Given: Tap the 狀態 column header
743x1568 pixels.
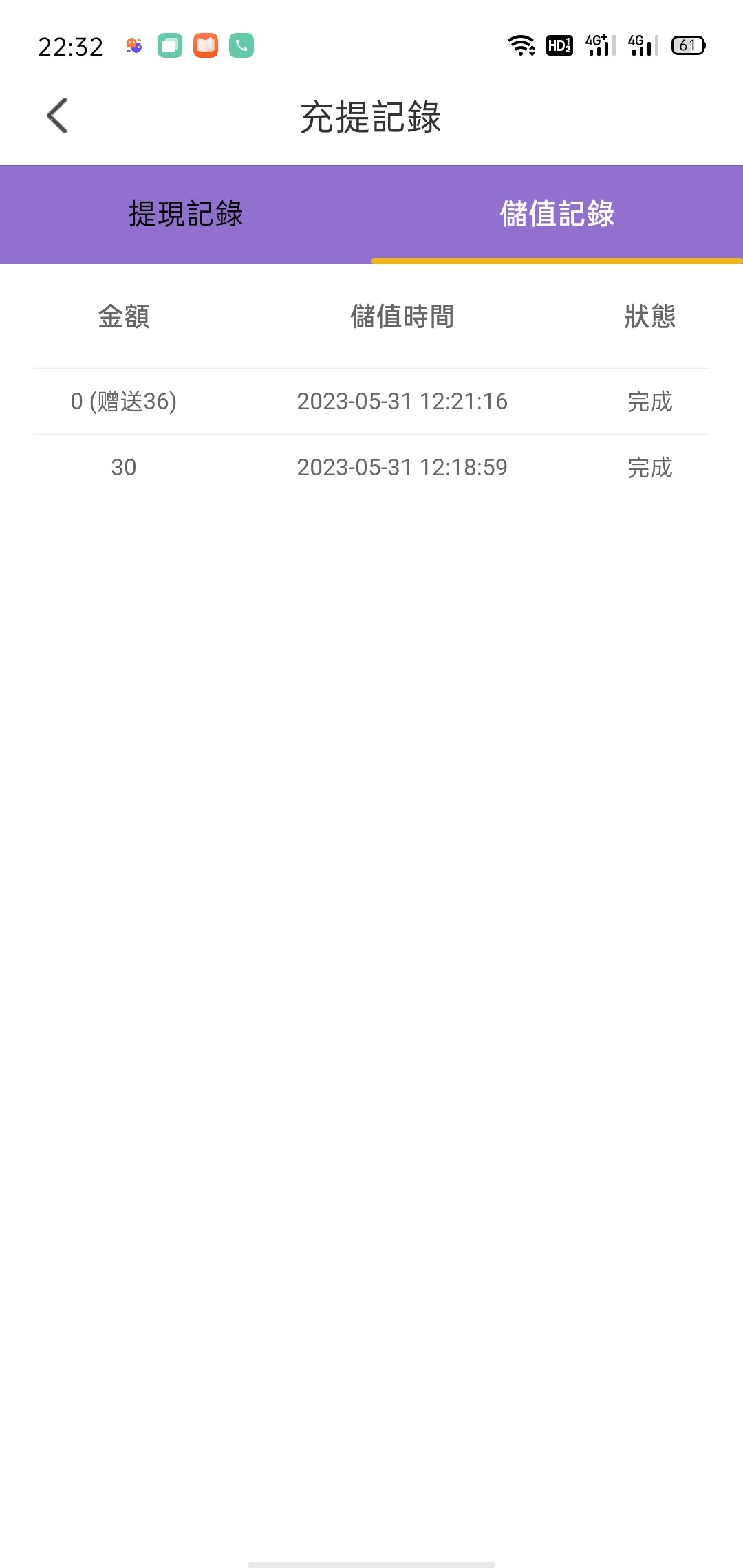Looking at the screenshot, I should tap(647, 318).
